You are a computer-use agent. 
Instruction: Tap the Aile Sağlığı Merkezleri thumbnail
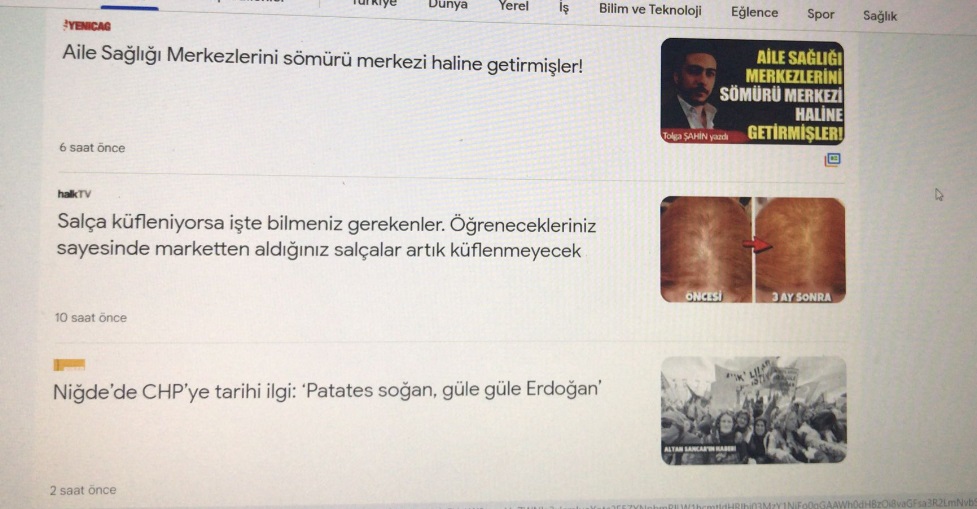pos(753,92)
